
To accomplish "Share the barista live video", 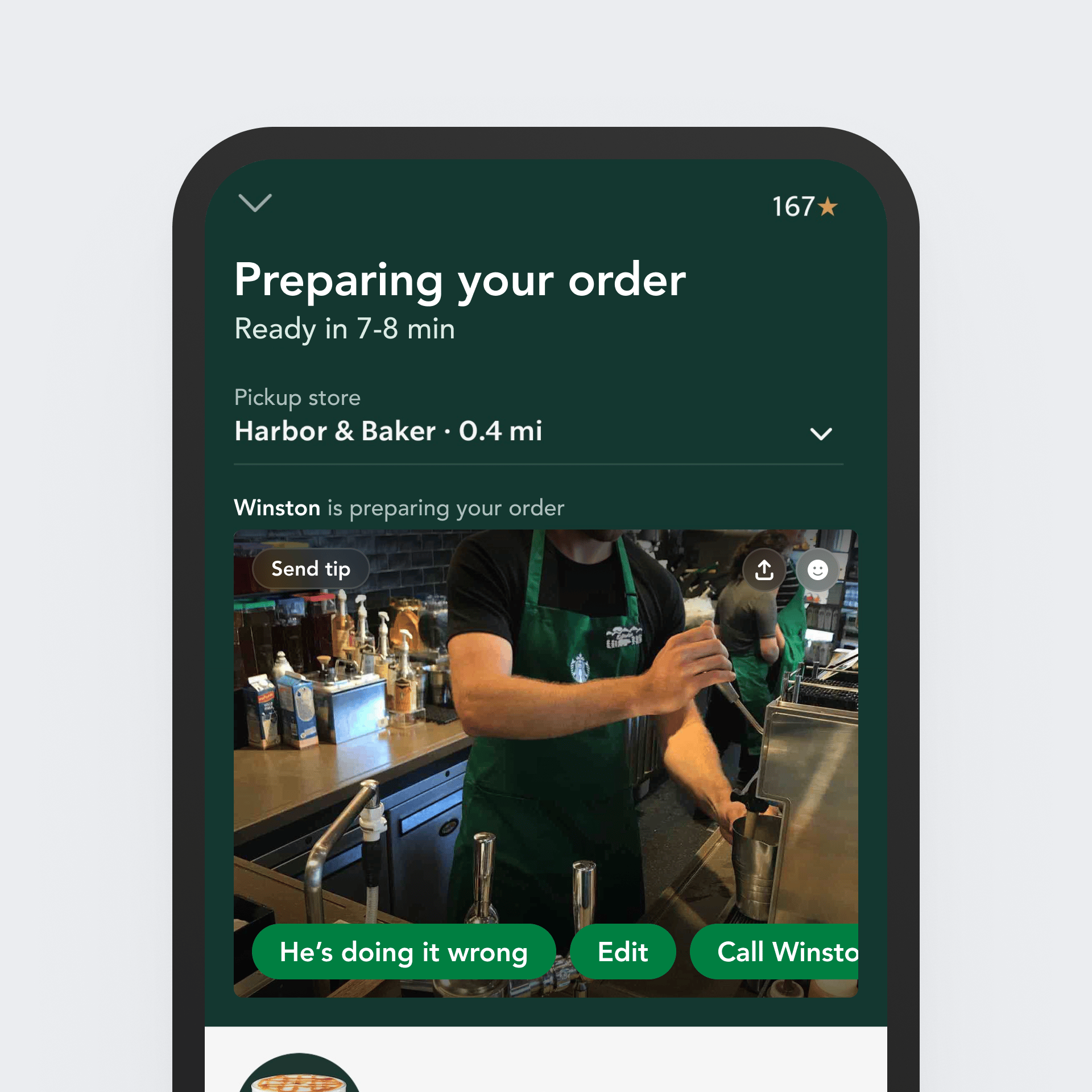I will [764, 570].
